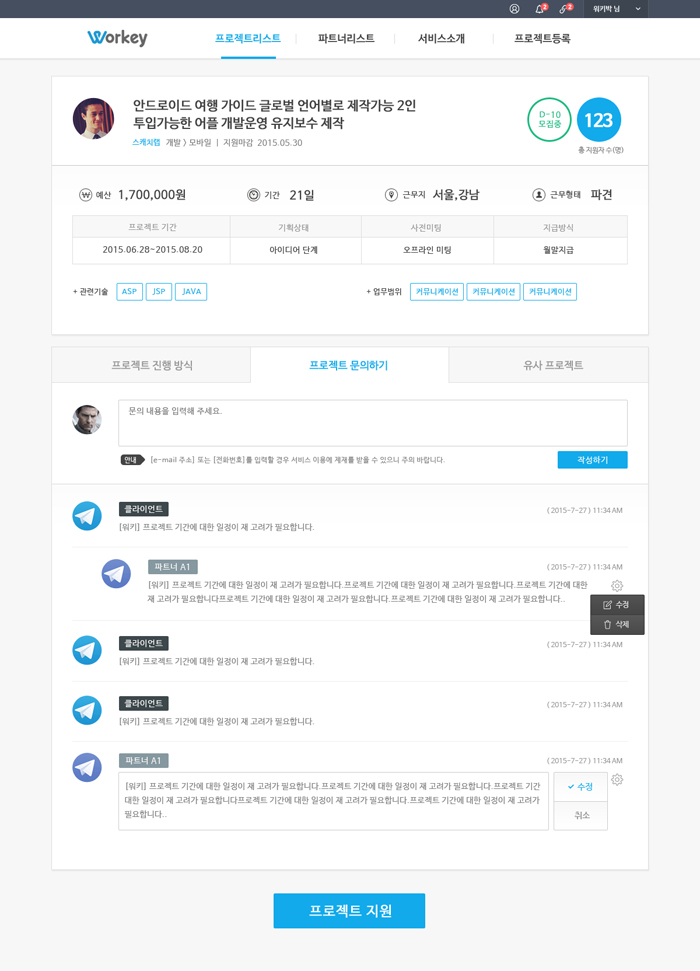Open the links icon in top bar
This screenshot has width=700, height=971.
coord(565,9)
